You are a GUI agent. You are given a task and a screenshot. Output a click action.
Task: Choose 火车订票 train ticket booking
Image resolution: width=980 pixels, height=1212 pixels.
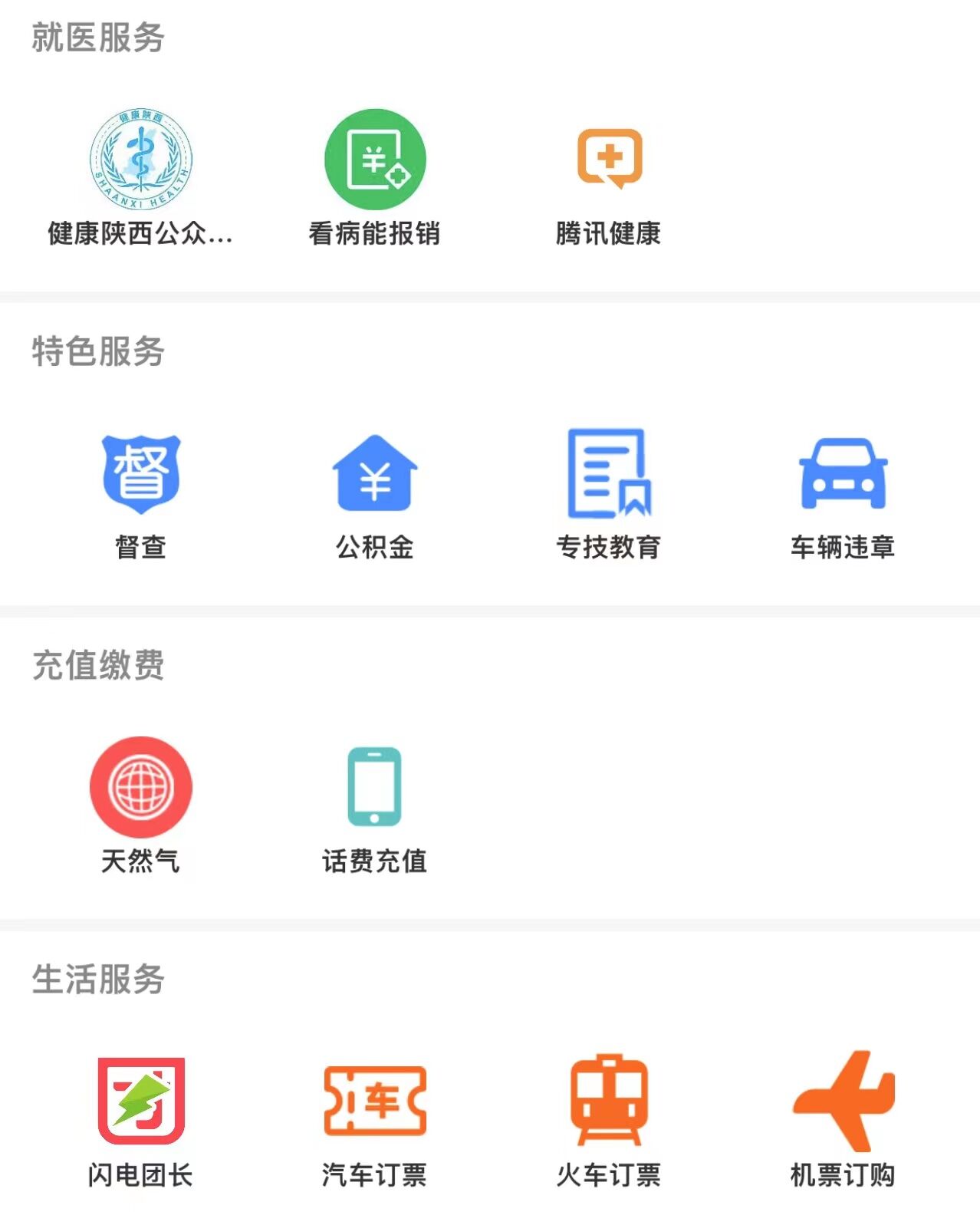tap(609, 1102)
